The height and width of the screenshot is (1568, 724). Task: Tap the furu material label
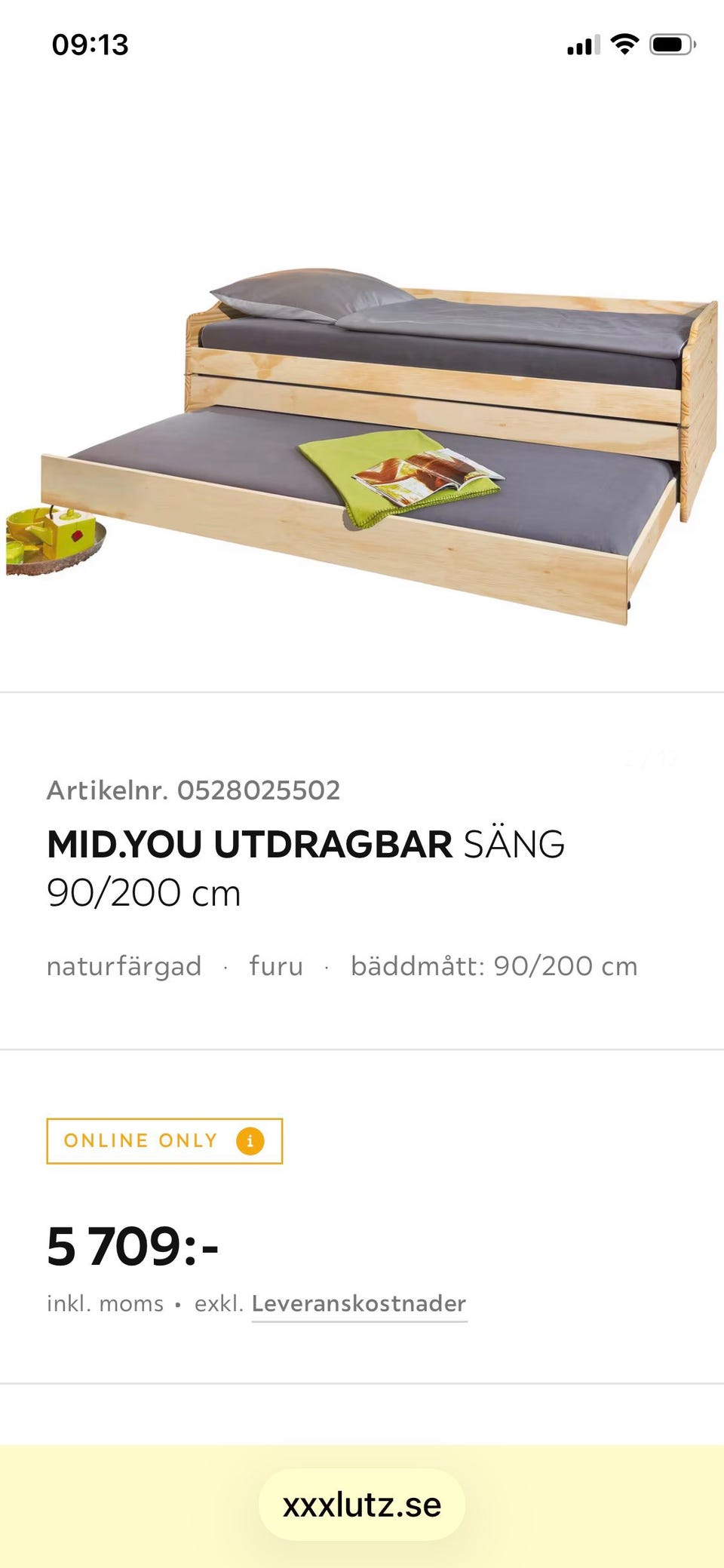(277, 966)
